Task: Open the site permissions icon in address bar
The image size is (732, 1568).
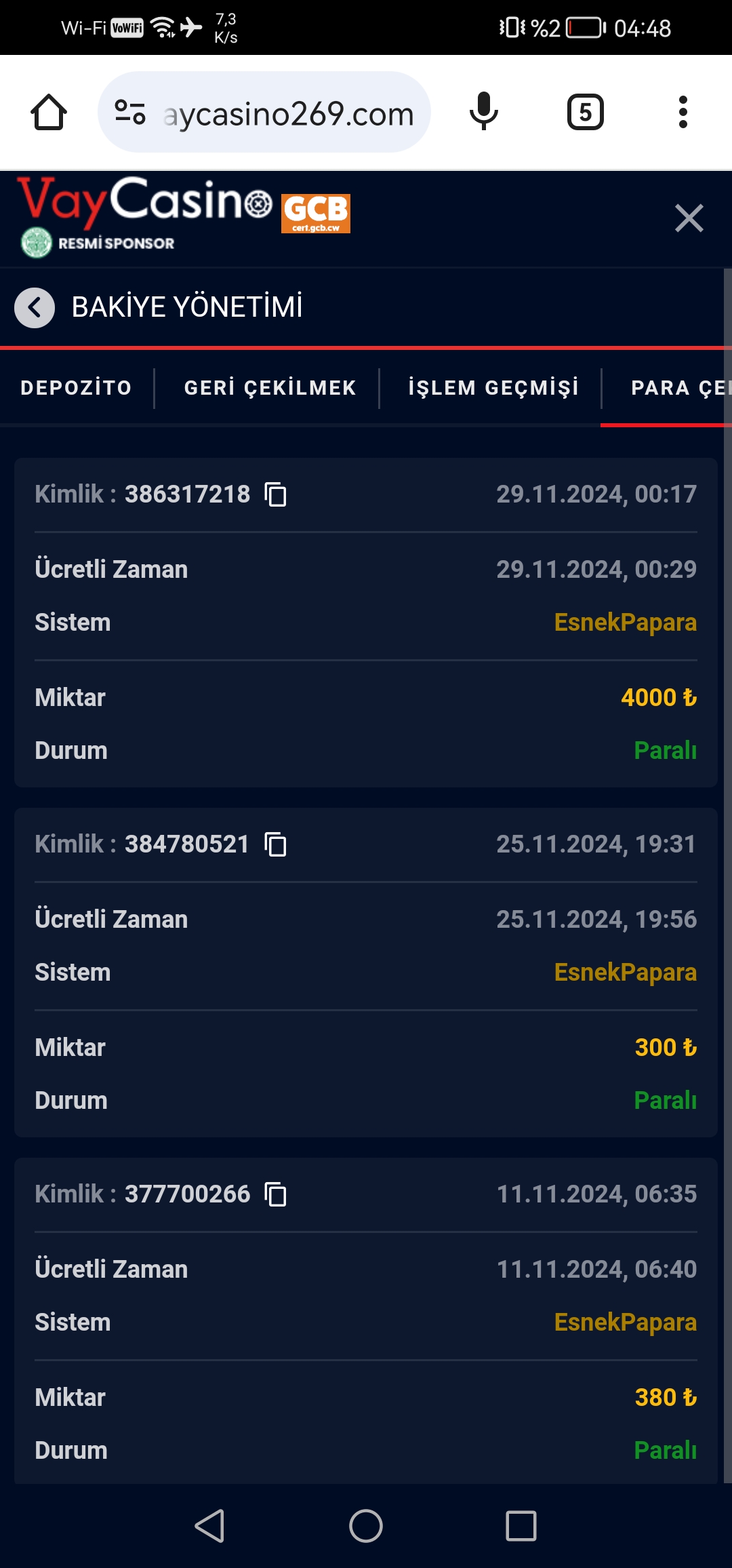Action: tap(131, 113)
